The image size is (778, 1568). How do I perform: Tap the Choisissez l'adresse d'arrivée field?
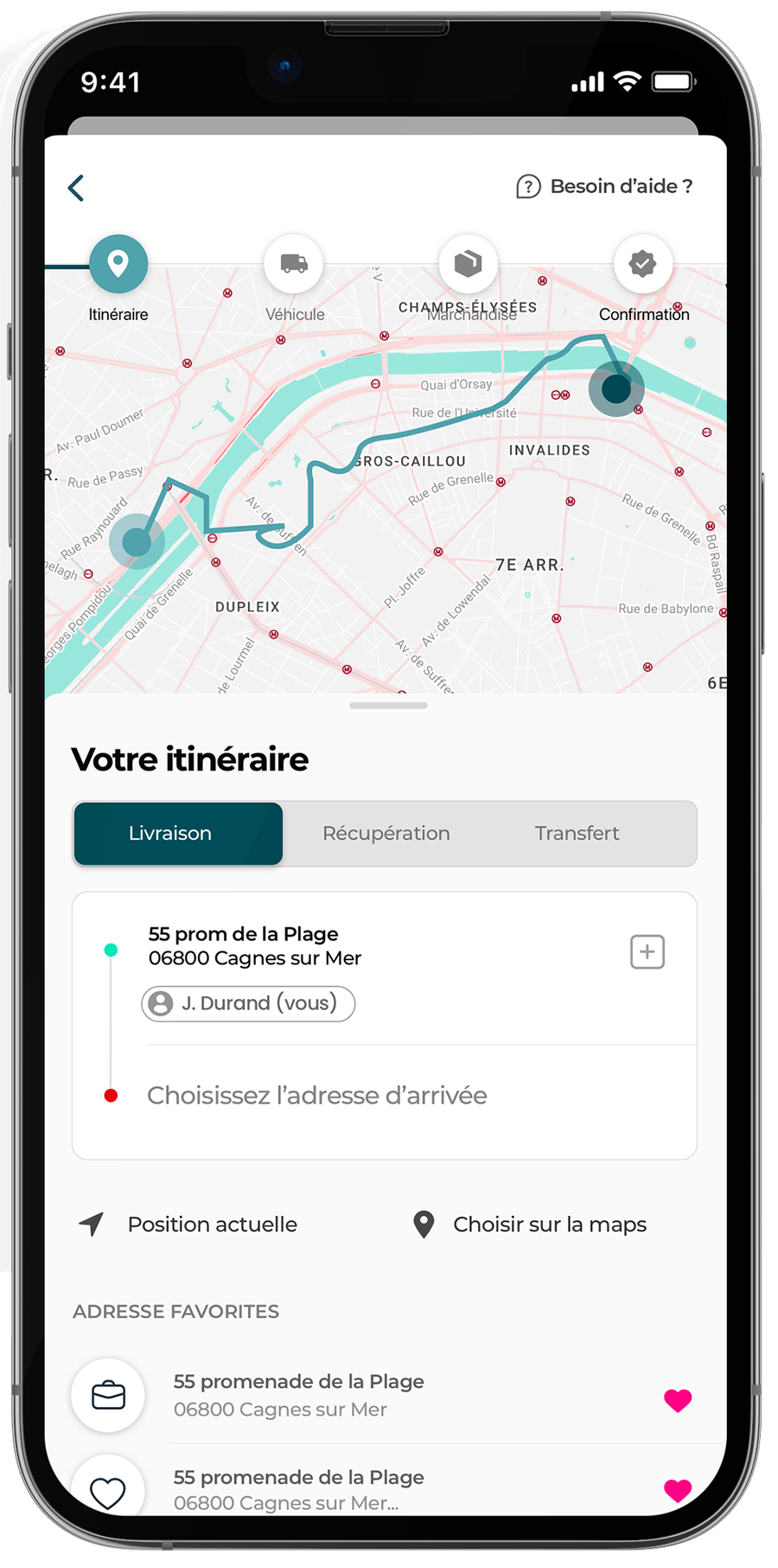click(x=317, y=1096)
